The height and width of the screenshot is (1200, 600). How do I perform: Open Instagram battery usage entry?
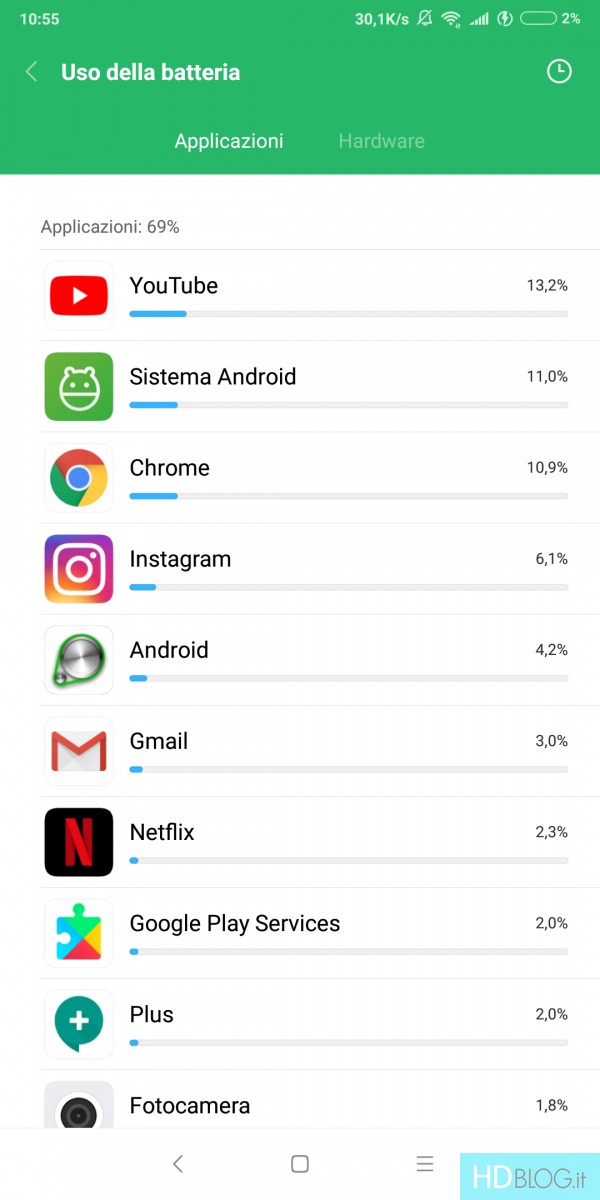coord(300,569)
